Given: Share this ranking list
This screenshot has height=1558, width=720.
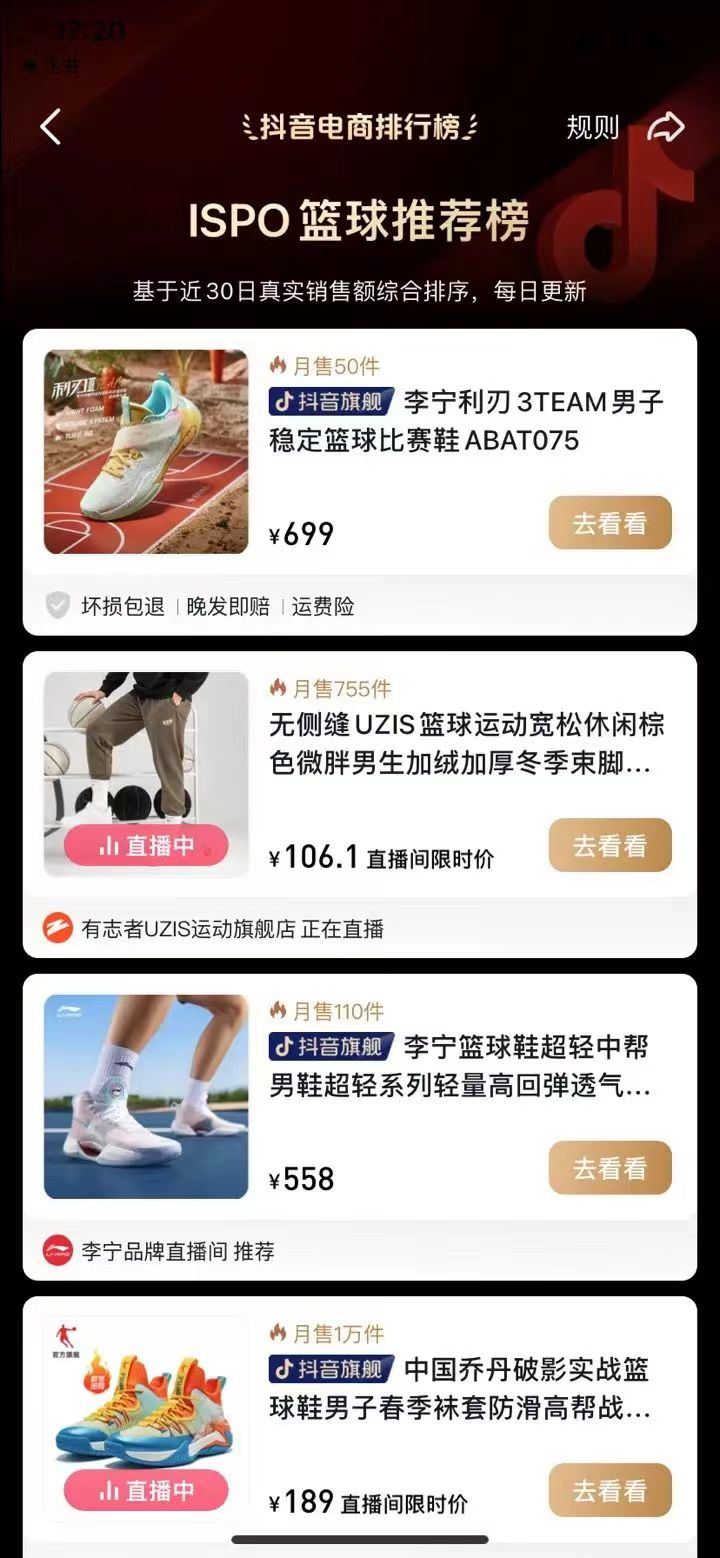Looking at the screenshot, I should coord(666,127).
